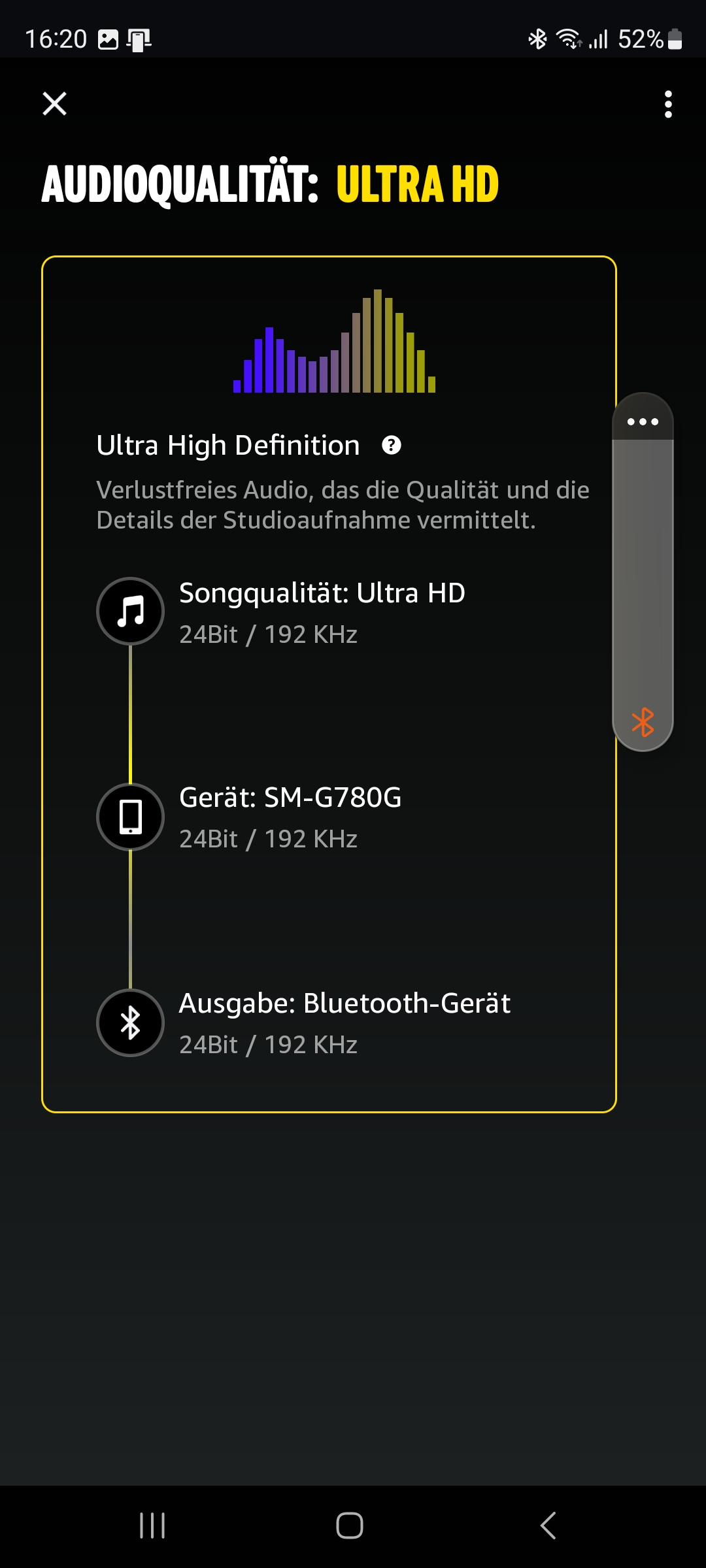Go back using system navigation

(x=548, y=1526)
